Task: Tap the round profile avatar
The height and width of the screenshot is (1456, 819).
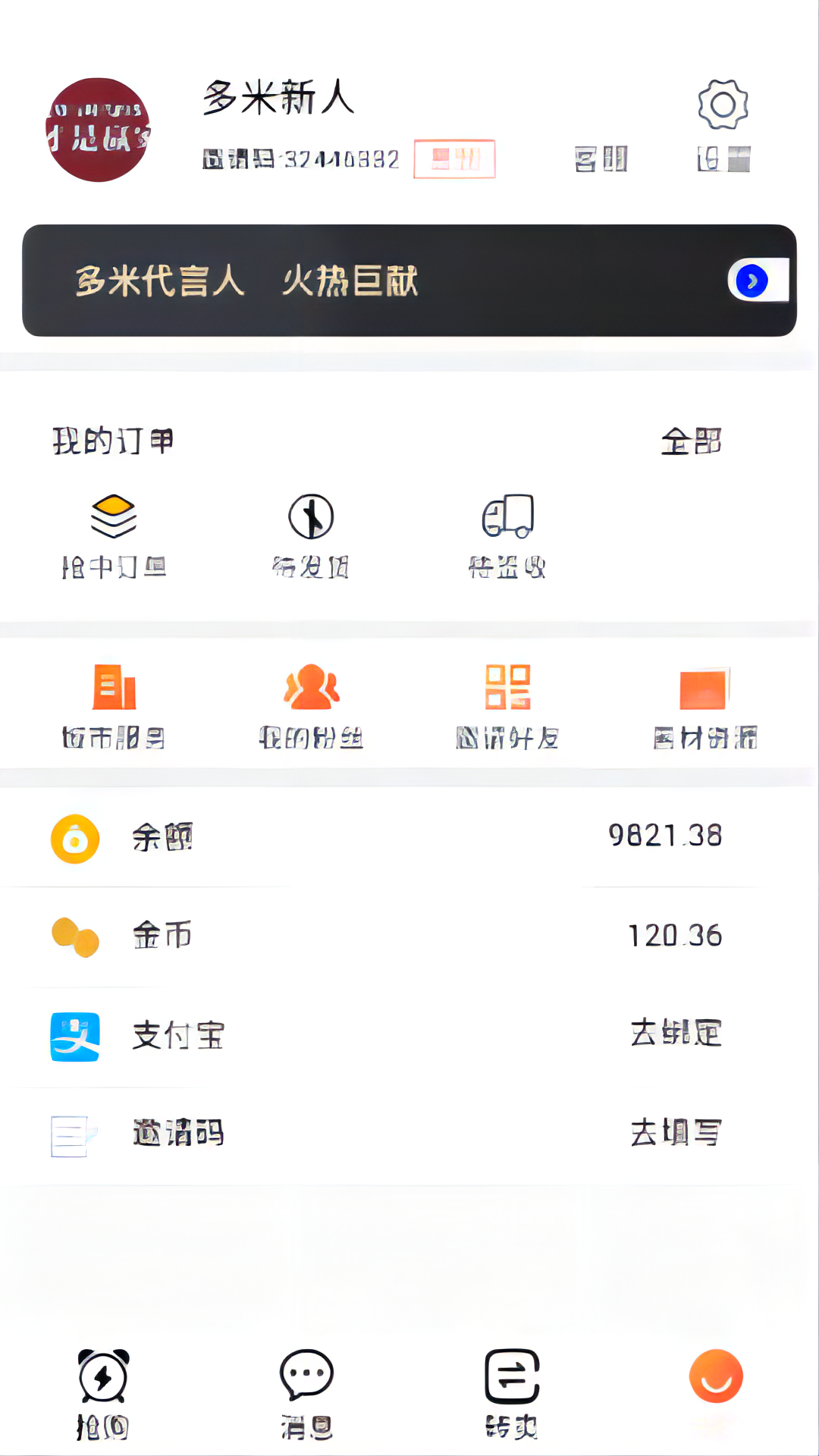Action: click(x=99, y=129)
